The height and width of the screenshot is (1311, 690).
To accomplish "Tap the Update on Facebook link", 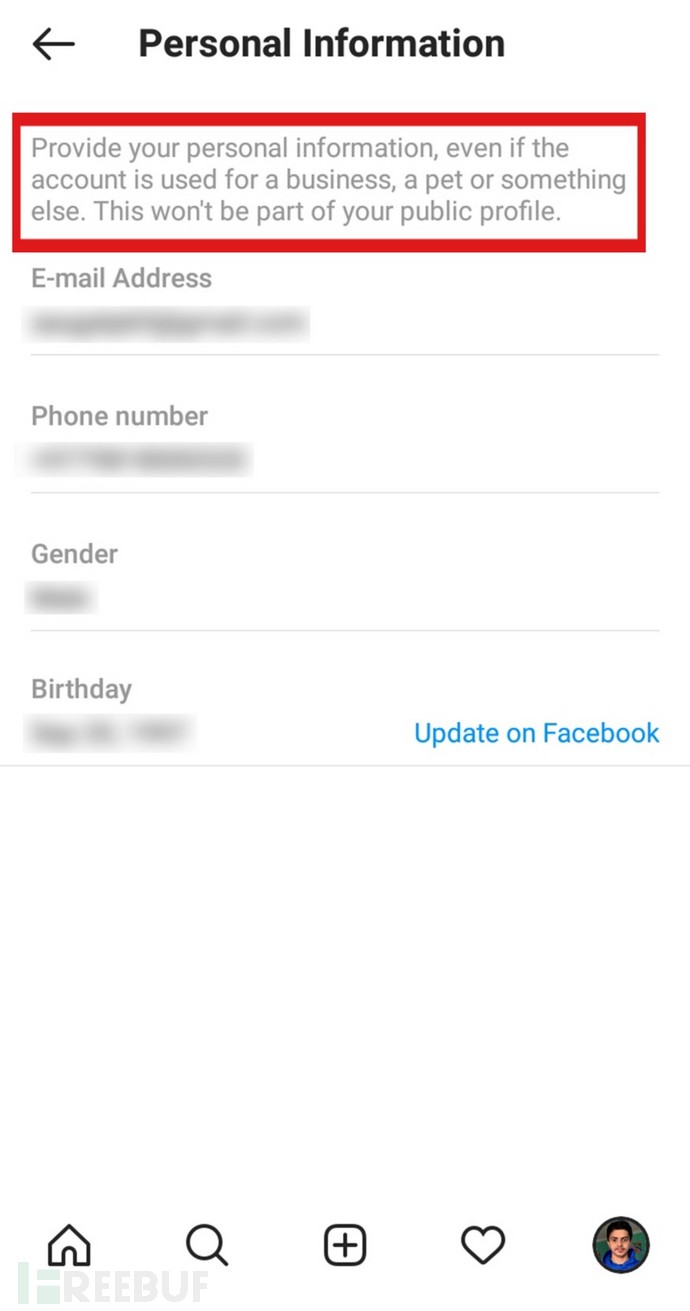I will (x=537, y=733).
